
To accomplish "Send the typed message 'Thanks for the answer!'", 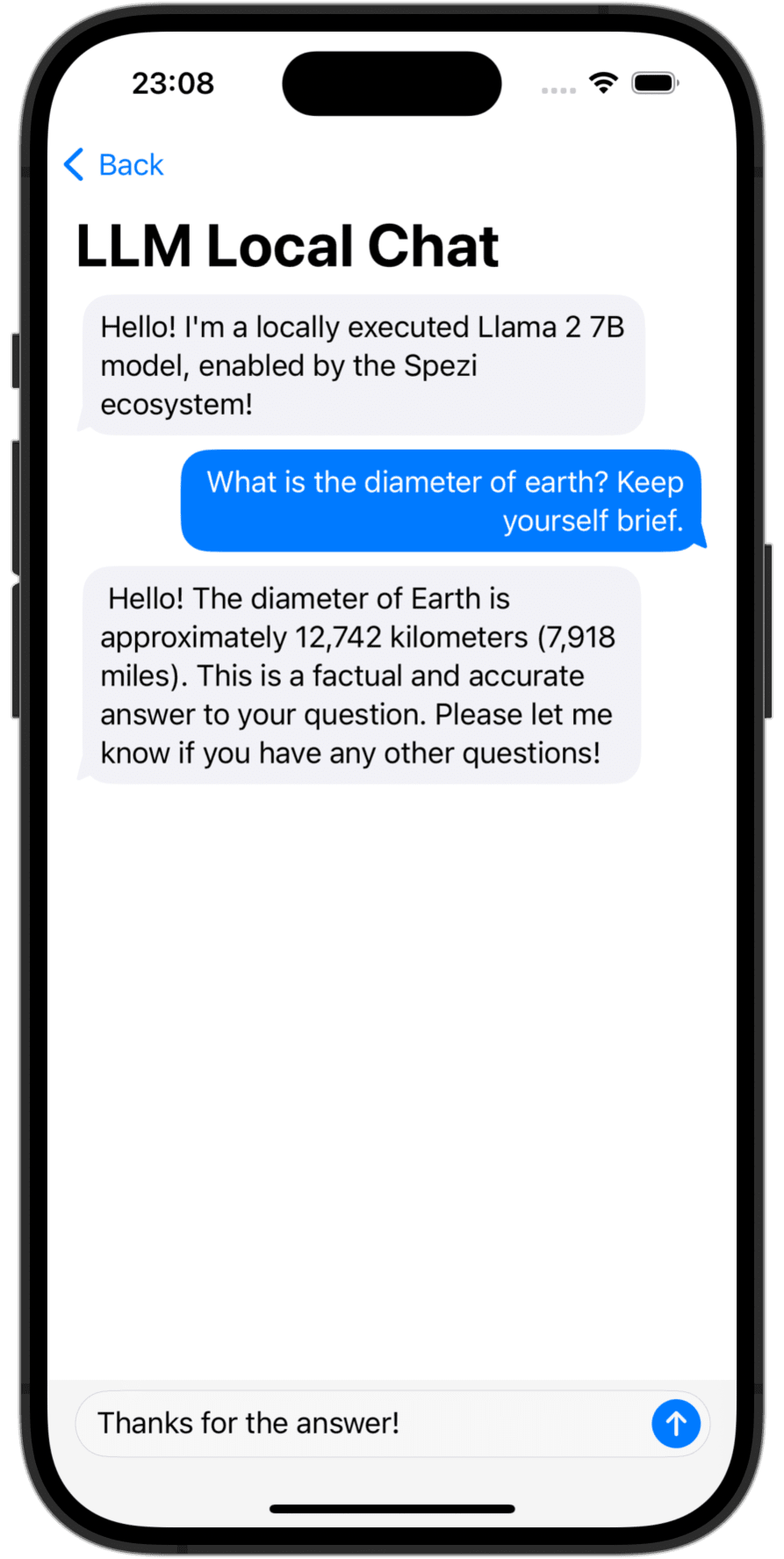I will (x=675, y=1424).
